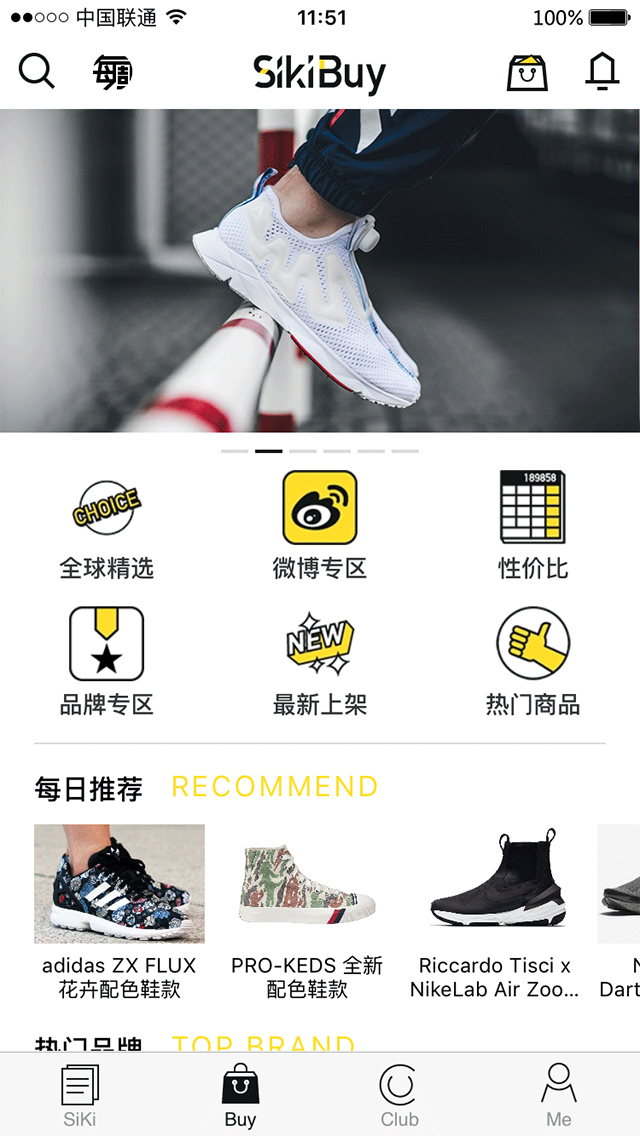
Task: Go to the Me tab
Action: coord(559,1095)
